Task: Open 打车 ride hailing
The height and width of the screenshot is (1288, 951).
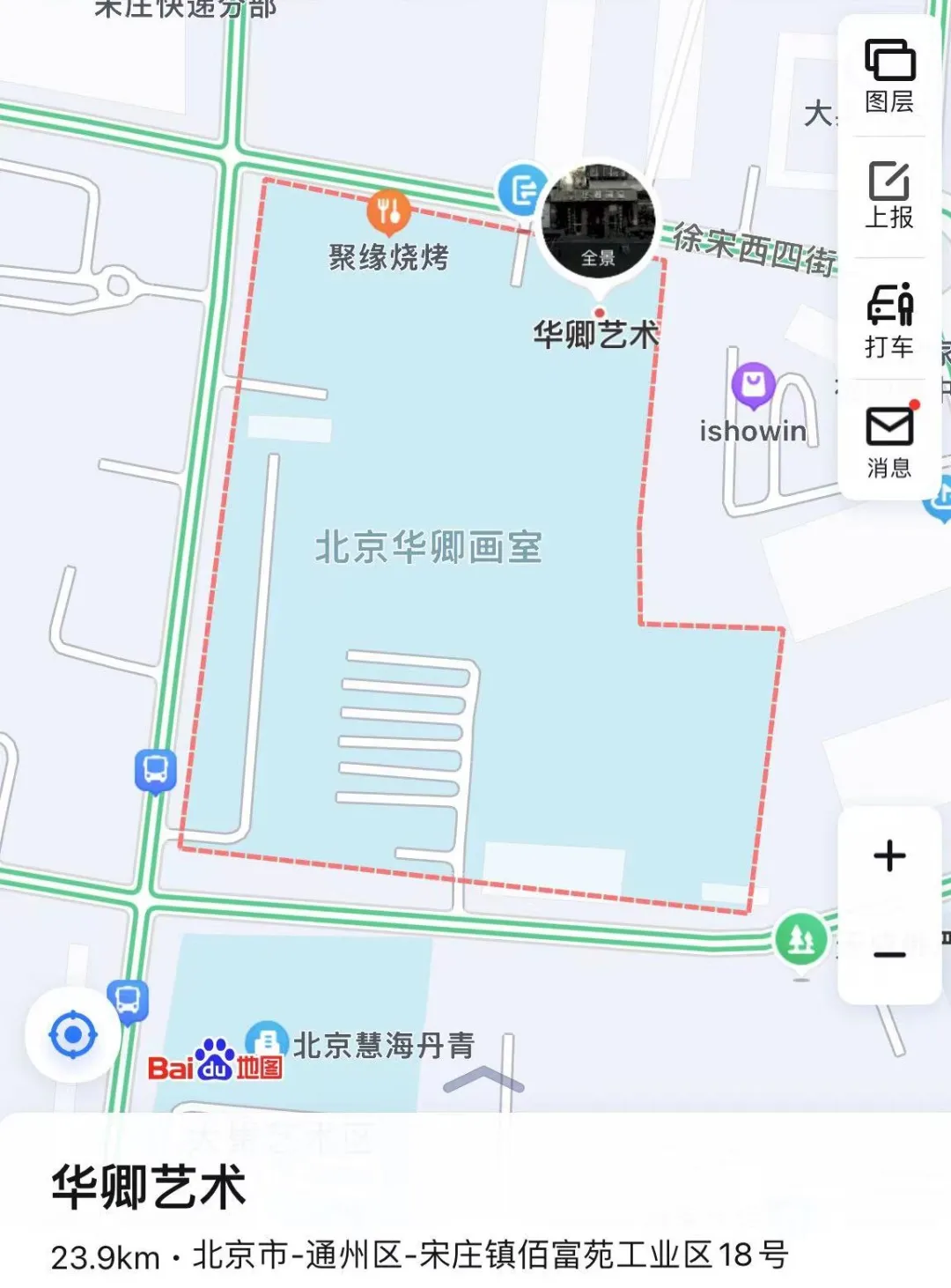Action: point(889,321)
